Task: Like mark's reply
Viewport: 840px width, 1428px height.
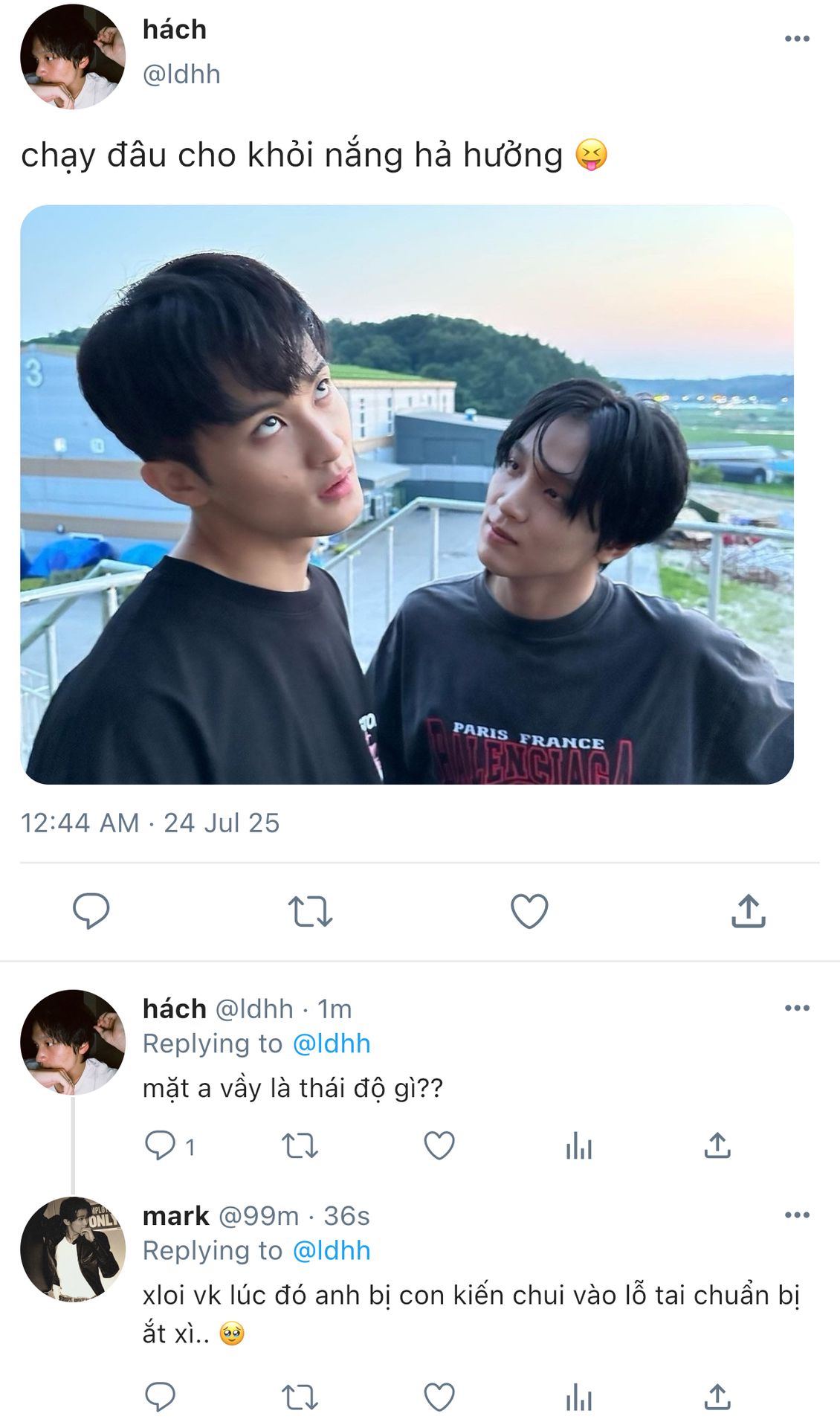Action: coord(439,1398)
